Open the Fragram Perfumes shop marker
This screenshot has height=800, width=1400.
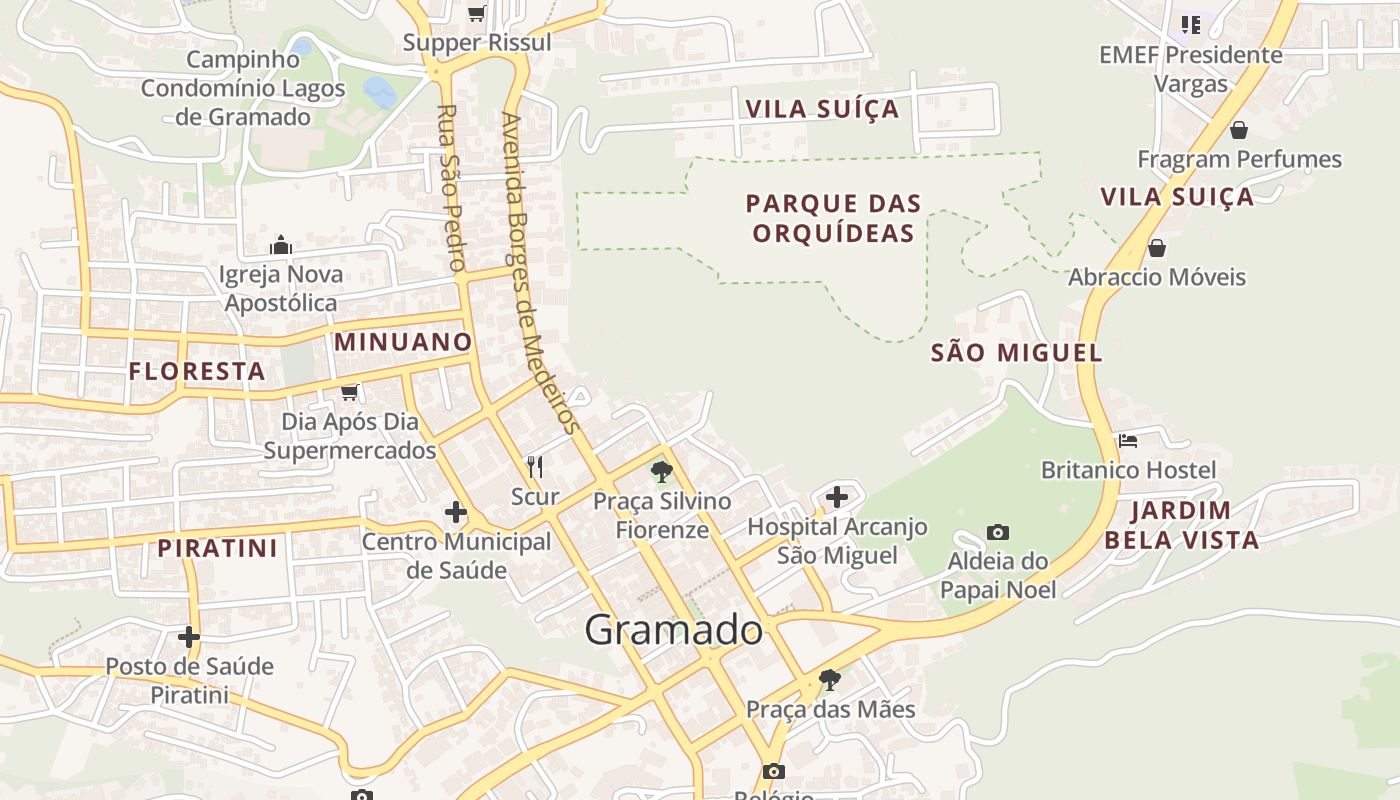pyautogui.click(x=1238, y=130)
